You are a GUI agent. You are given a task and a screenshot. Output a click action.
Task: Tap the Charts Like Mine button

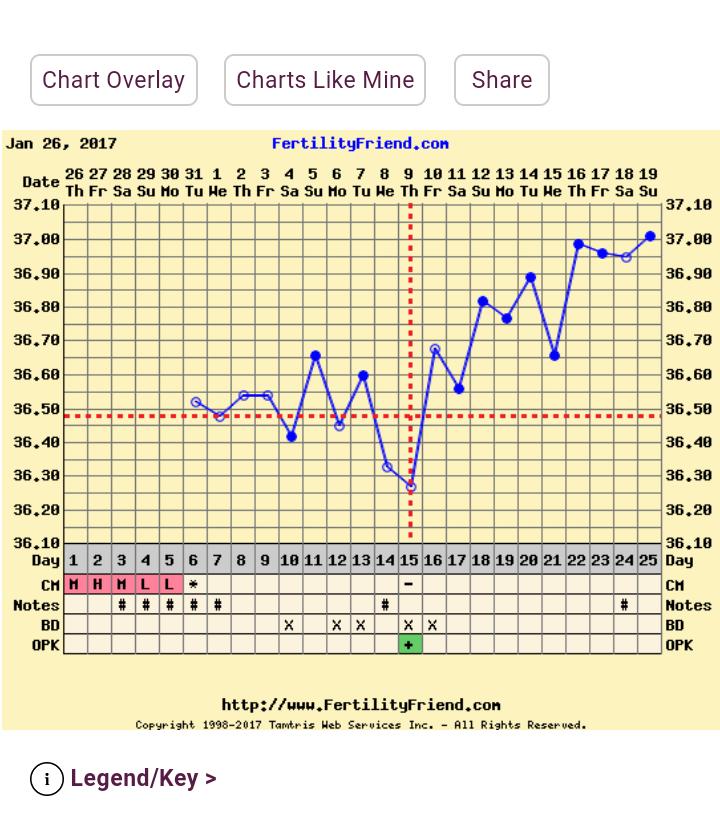325,80
